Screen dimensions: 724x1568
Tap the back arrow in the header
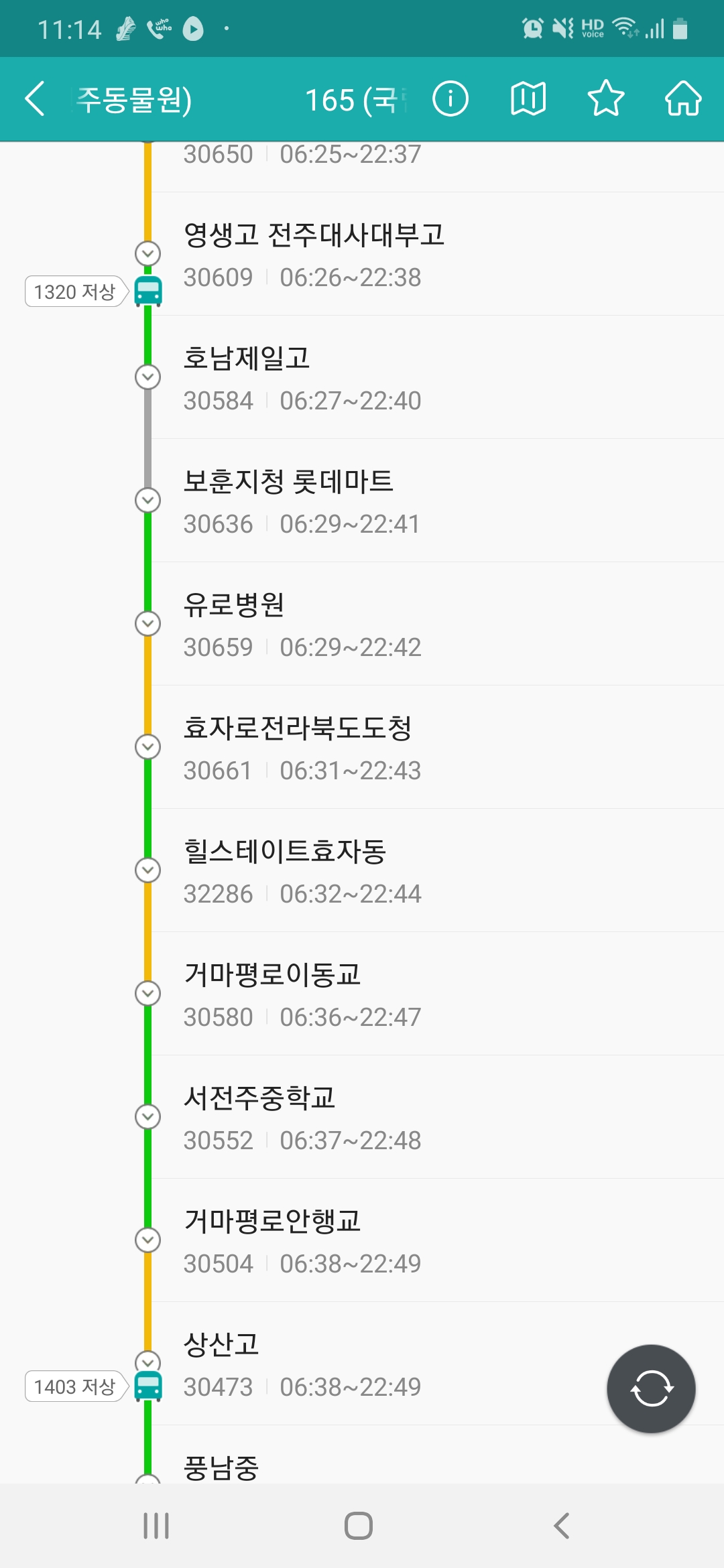click(35, 99)
